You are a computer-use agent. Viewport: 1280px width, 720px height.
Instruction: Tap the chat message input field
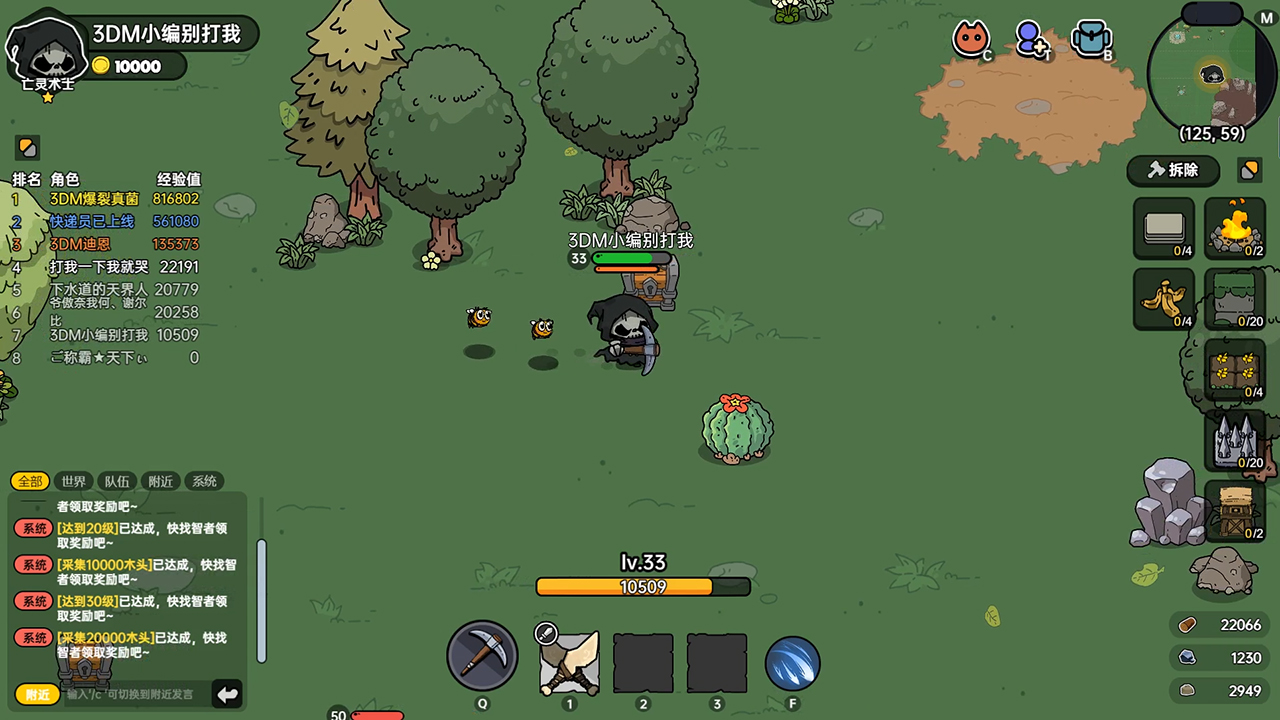click(135, 693)
